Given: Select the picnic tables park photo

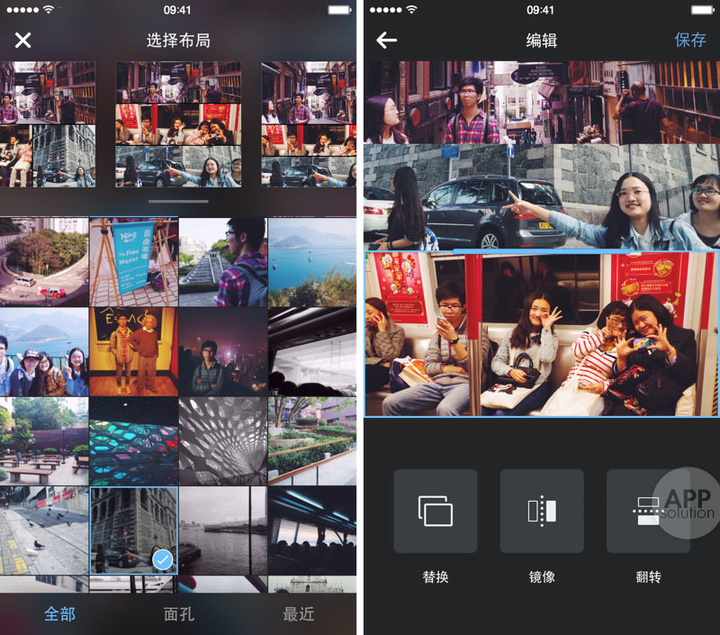Looking at the screenshot, I should [x=43, y=441].
